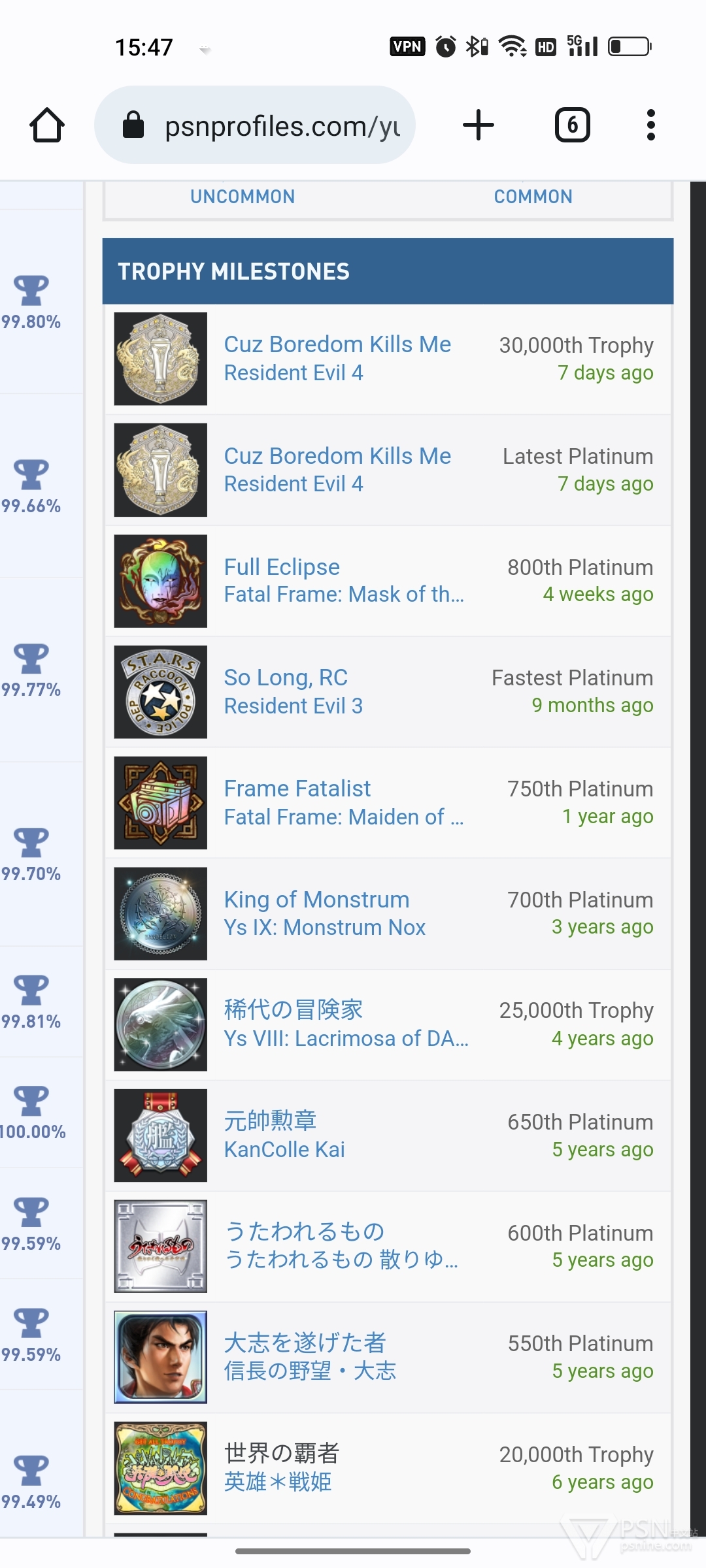Viewport: 706px width, 1568px height.
Task: Open 信長の野望・大志 game link
Action: [310, 1371]
